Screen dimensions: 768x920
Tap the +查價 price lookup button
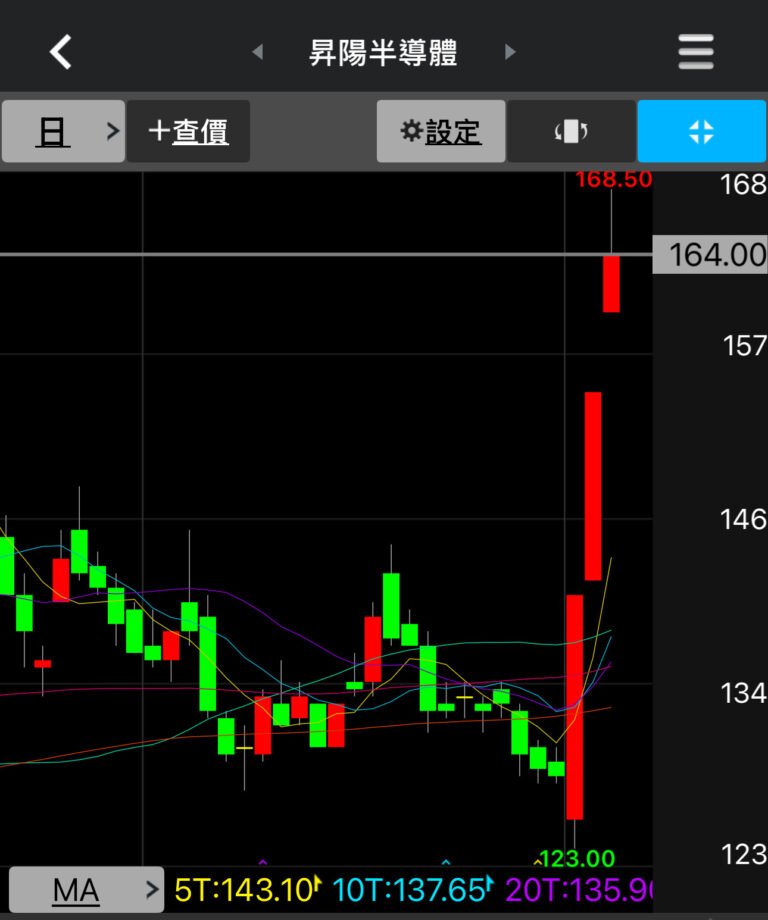pyautogui.click(x=188, y=131)
